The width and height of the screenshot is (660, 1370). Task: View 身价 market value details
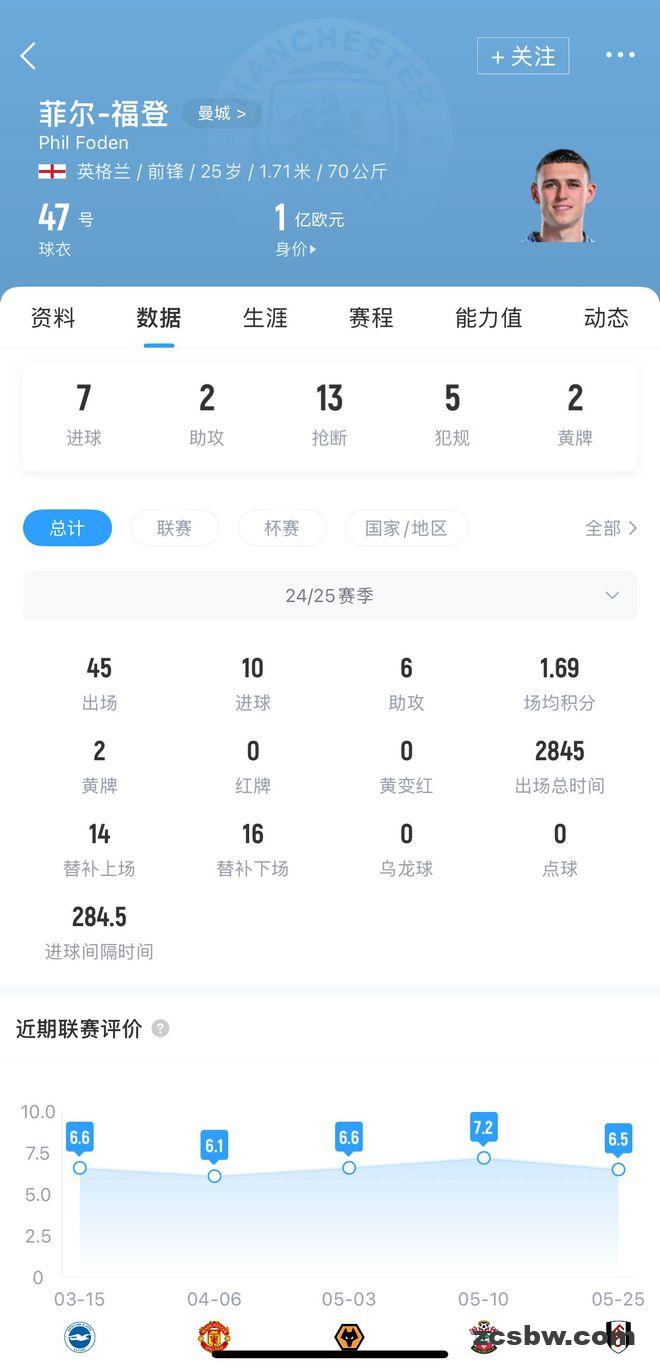point(296,249)
